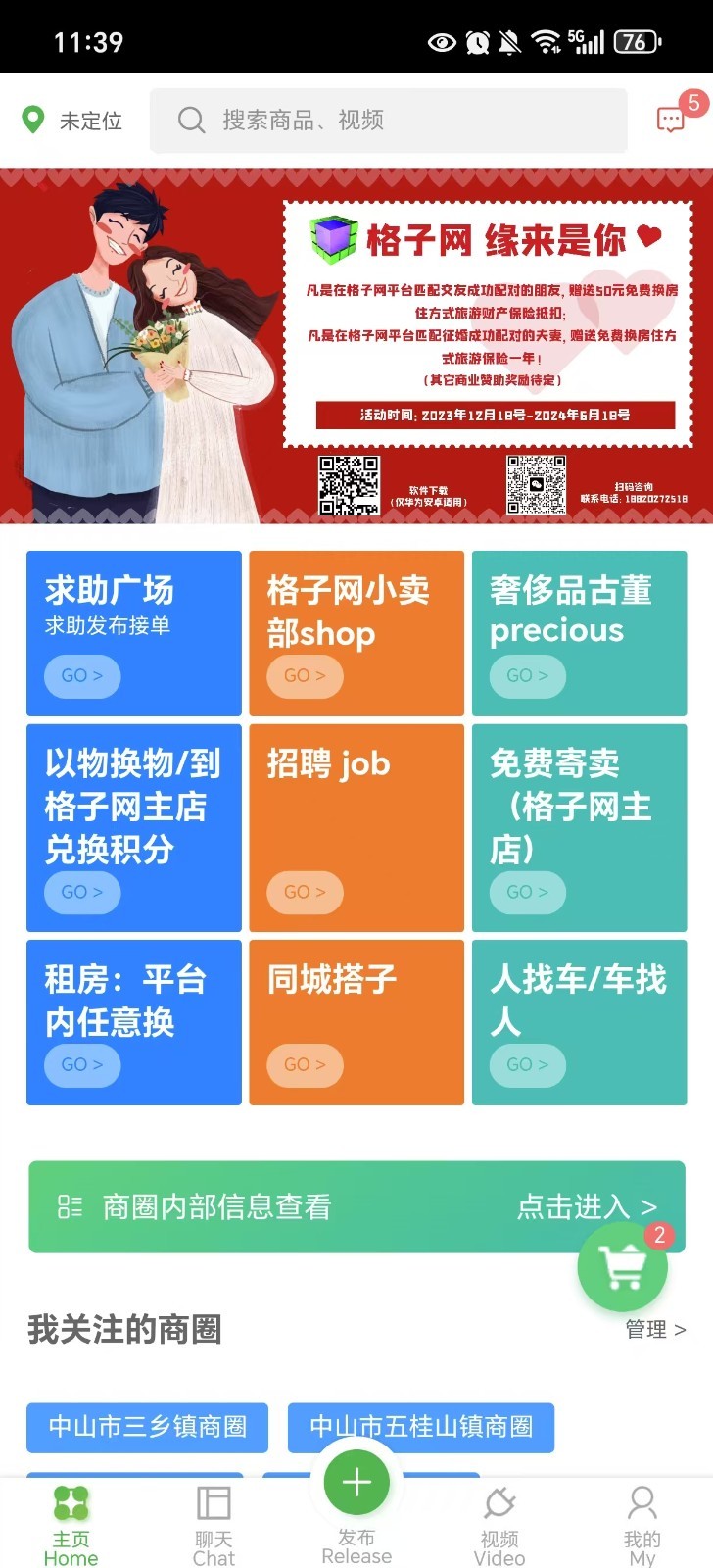
Task: Open the 视频 Video section icon
Action: 499,1501
